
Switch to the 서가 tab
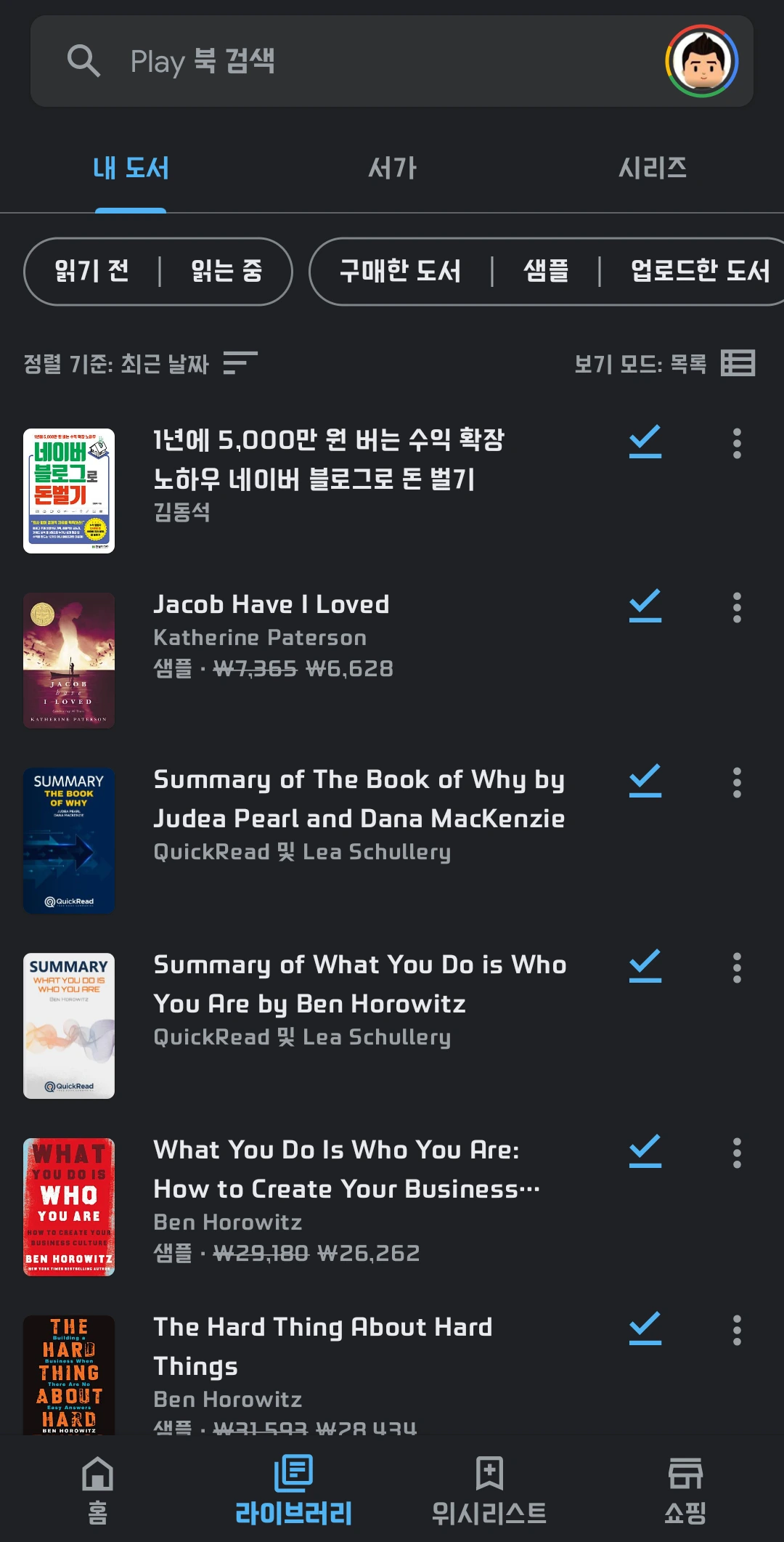[392, 169]
